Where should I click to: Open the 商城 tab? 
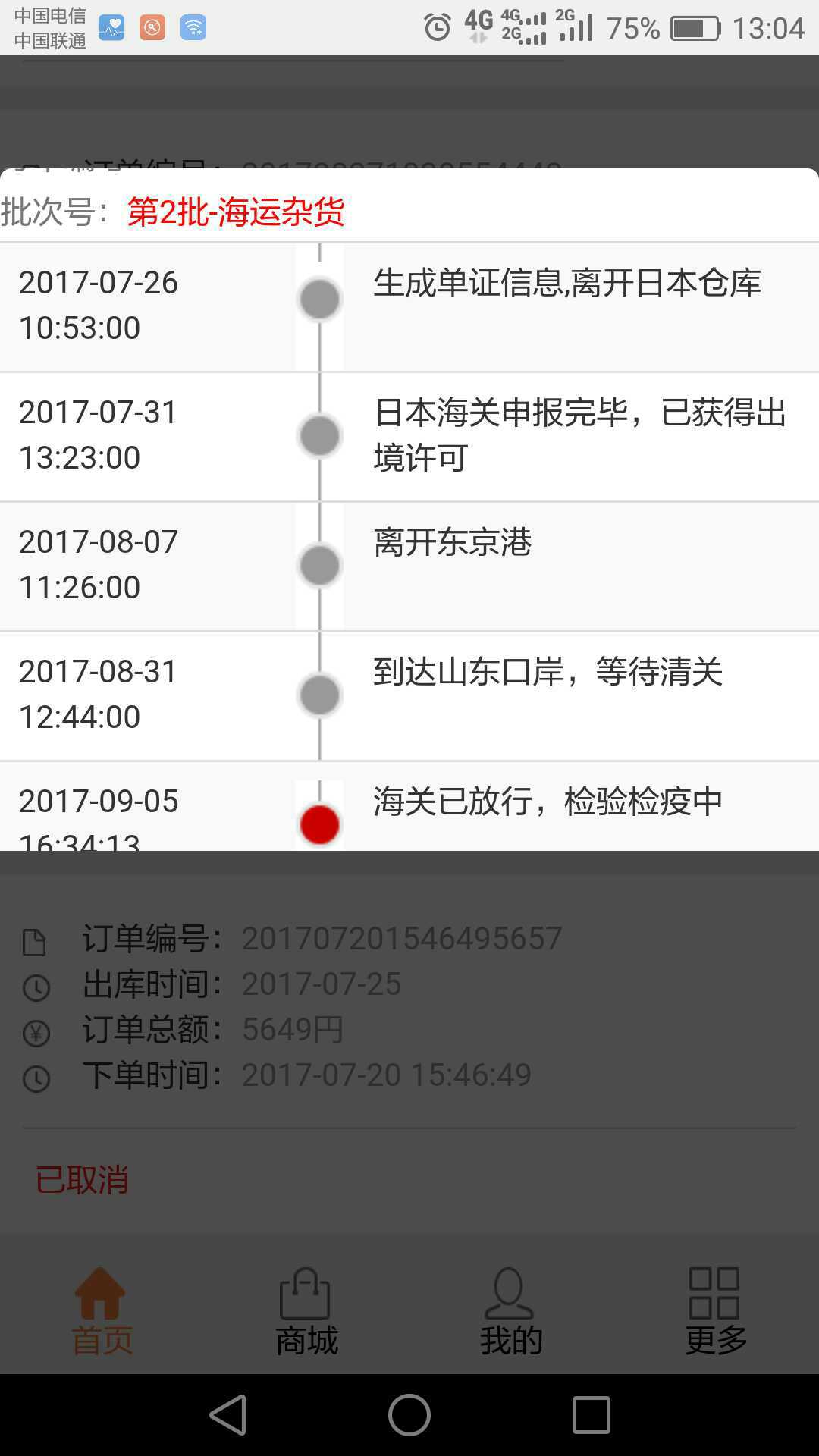306,1312
